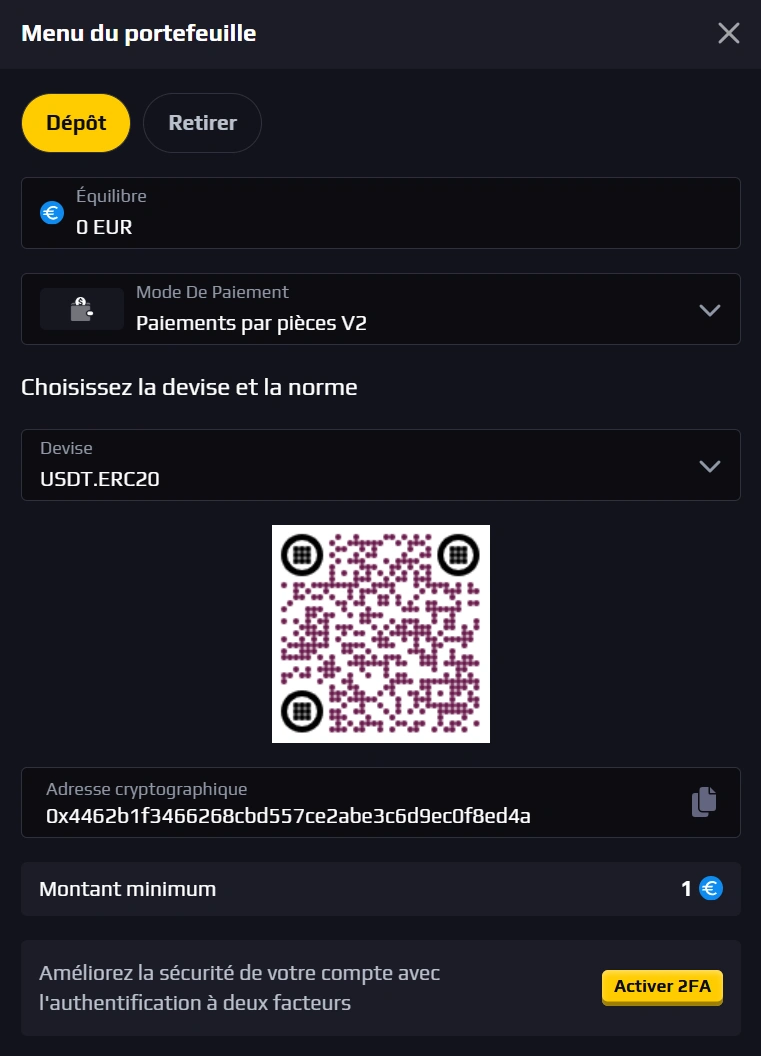Click the euro coin icon next to minimum amount

[712, 886]
